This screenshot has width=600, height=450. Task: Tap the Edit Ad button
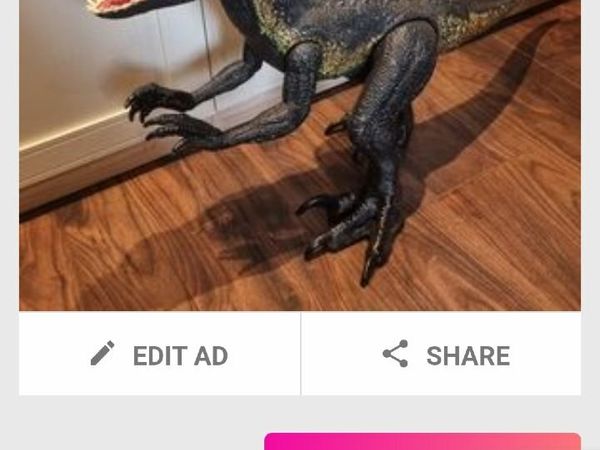tap(159, 354)
